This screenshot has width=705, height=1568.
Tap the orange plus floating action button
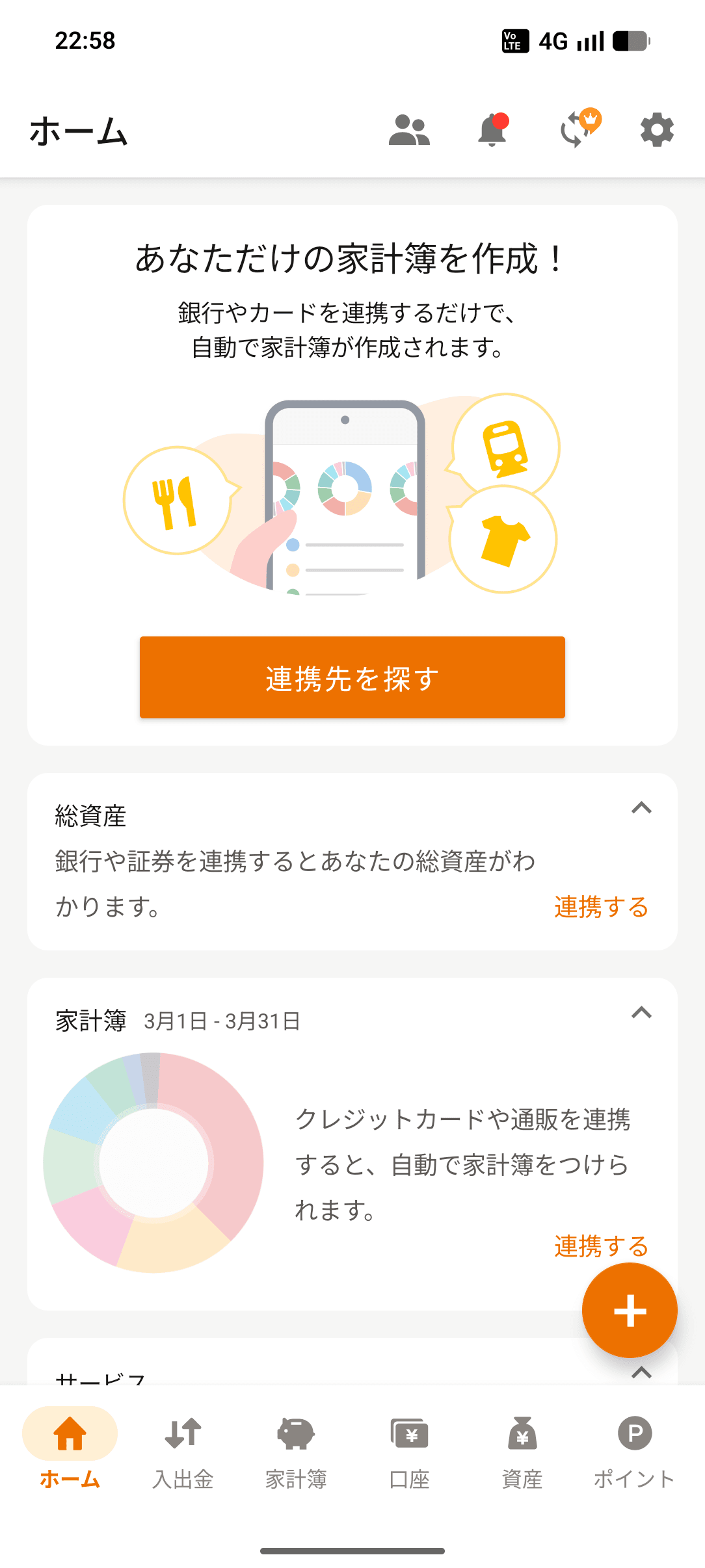(629, 1311)
